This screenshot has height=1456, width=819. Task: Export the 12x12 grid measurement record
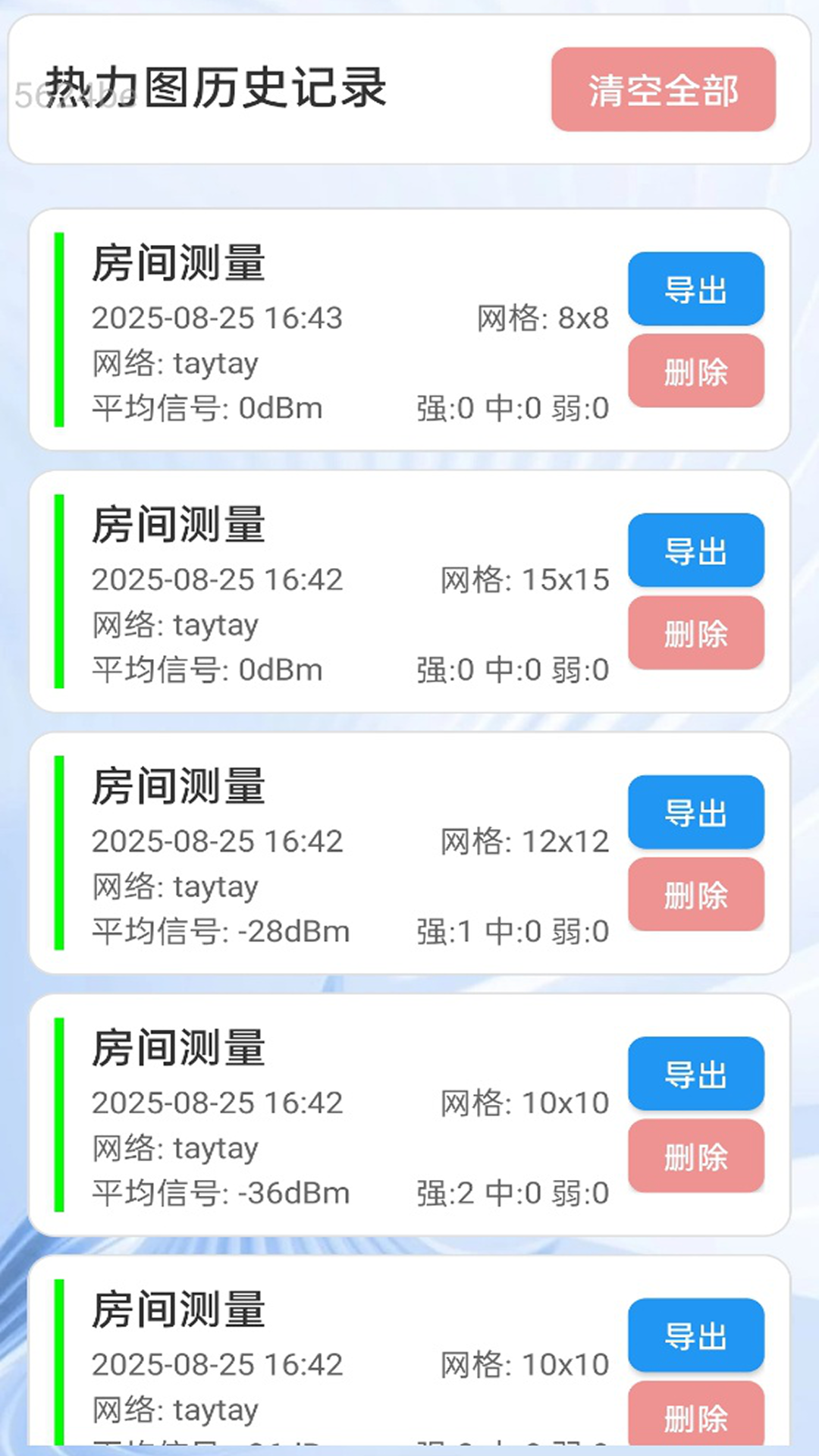tap(695, 813)
